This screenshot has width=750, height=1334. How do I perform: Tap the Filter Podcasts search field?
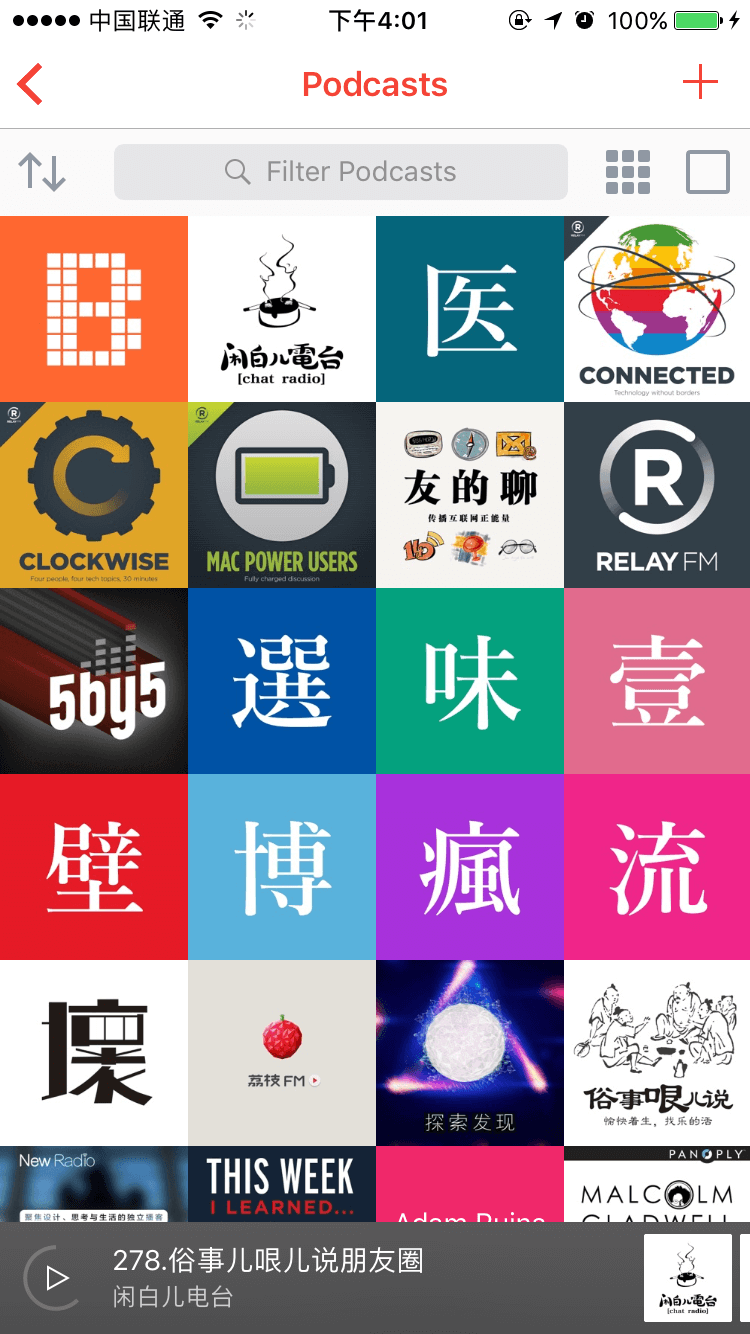pyautogui.click(x=341, y=172)
